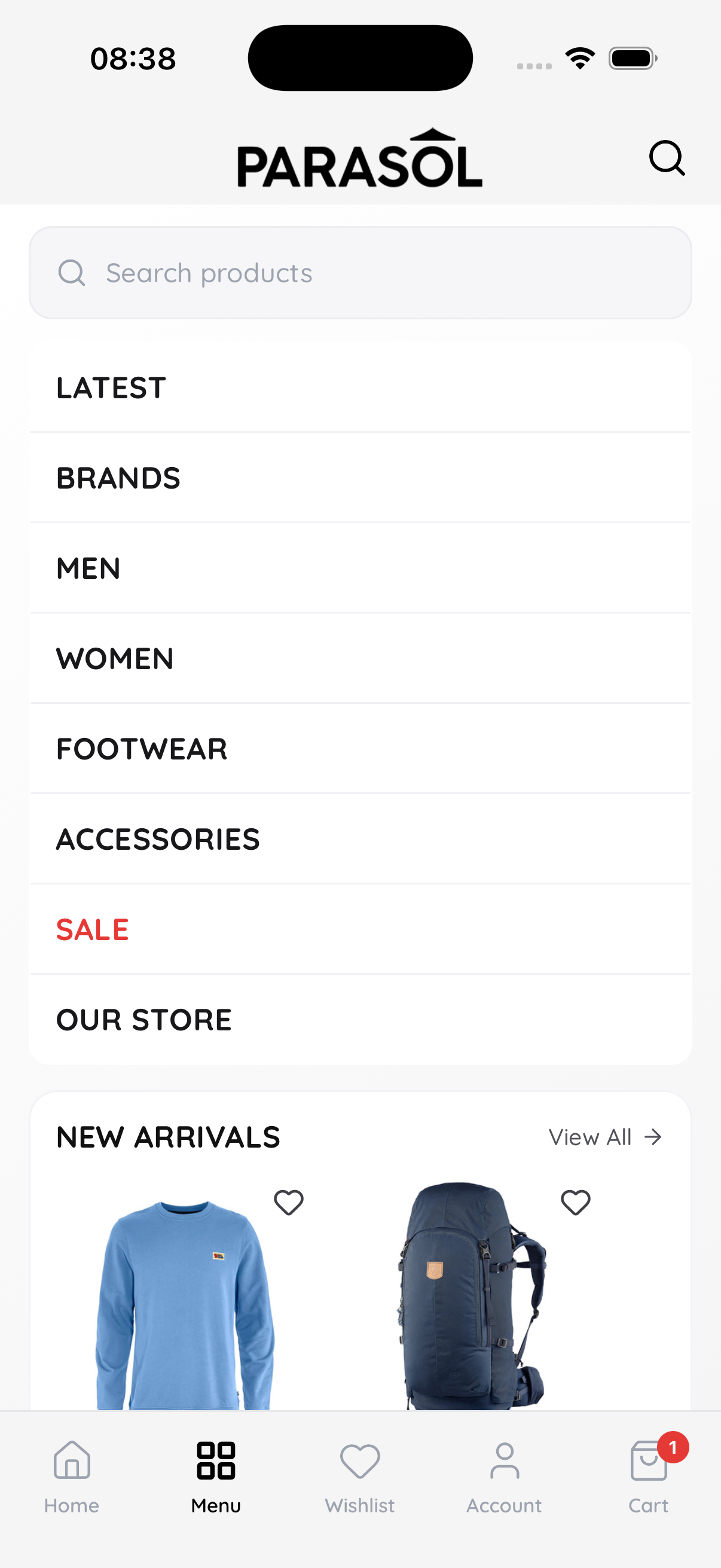This screenshot has height=1568, width=721.
Task: Open the Wishlist heart icon in bottom bar
Action: (x=359, y=1460)
